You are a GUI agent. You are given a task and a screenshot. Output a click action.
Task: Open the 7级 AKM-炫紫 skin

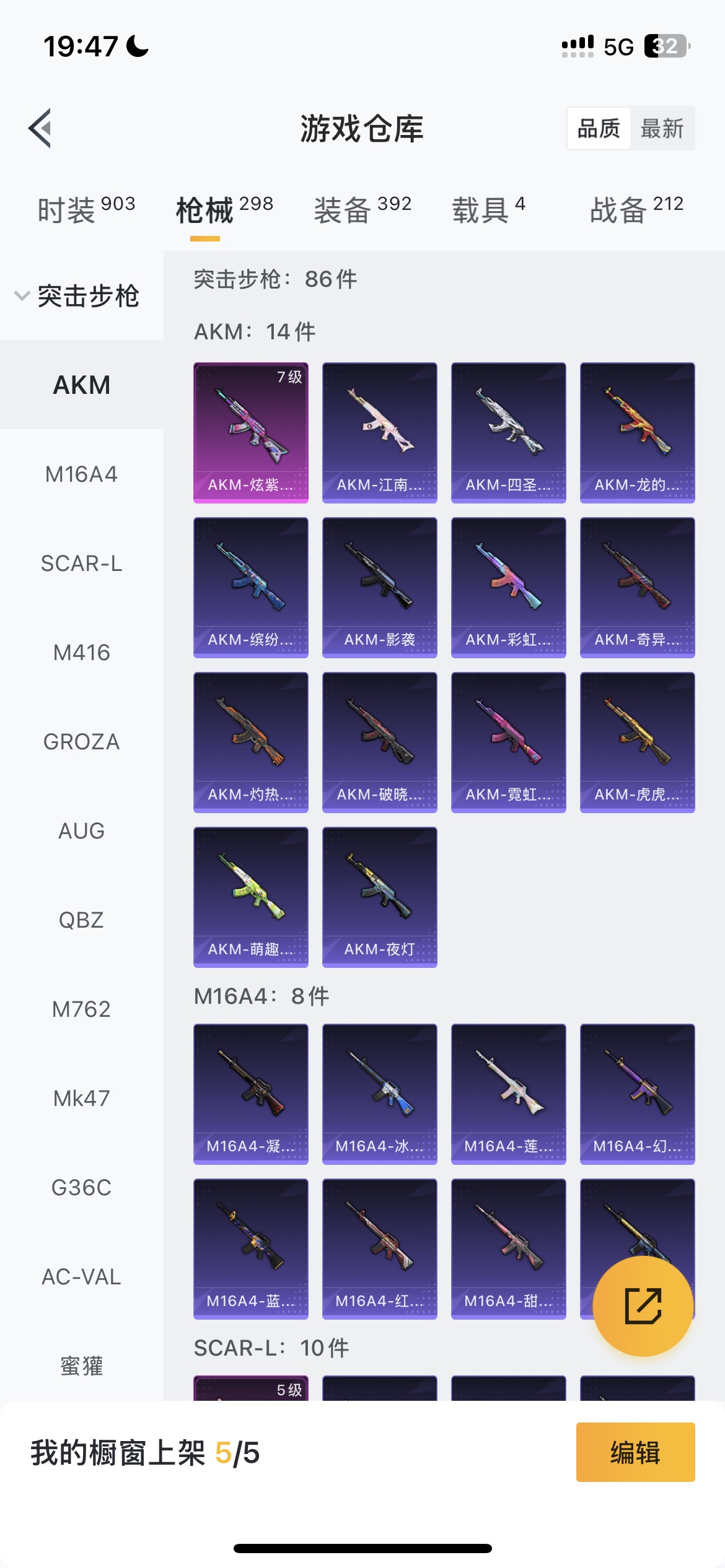[x=250, y=432]
